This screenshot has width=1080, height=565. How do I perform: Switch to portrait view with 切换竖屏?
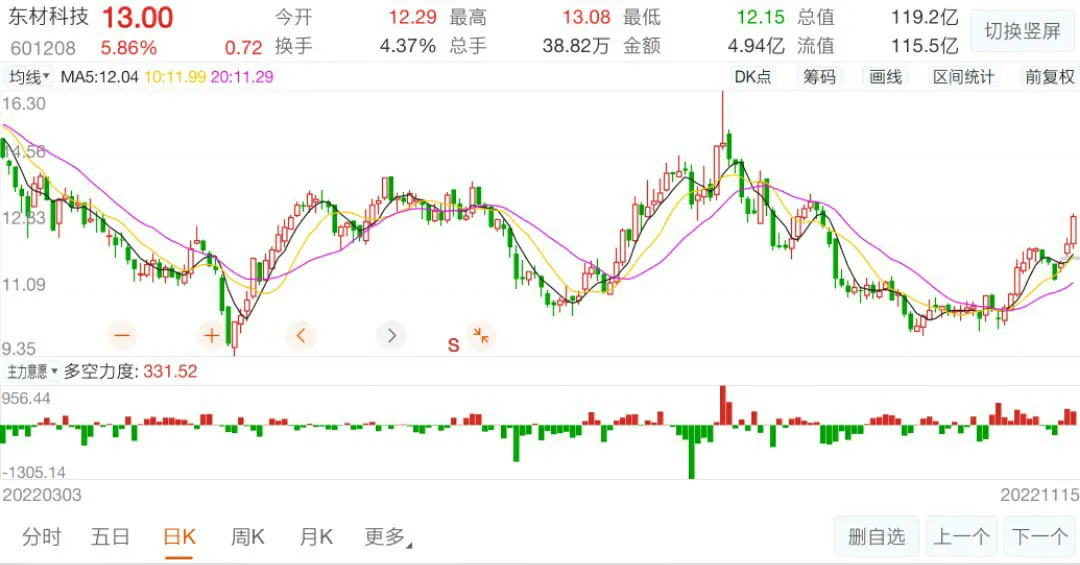1022,31
